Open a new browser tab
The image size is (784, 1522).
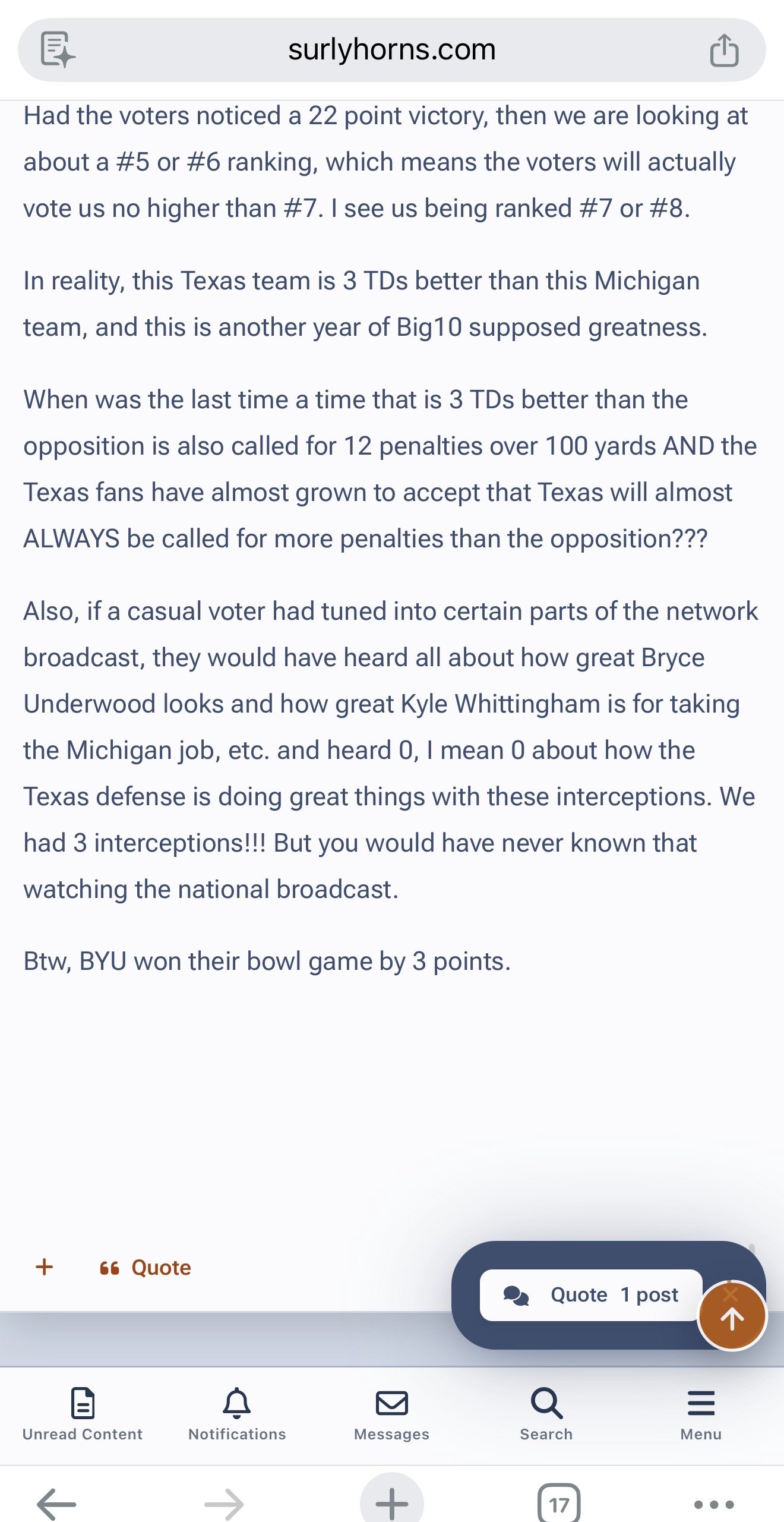(x=391, y=1502)
